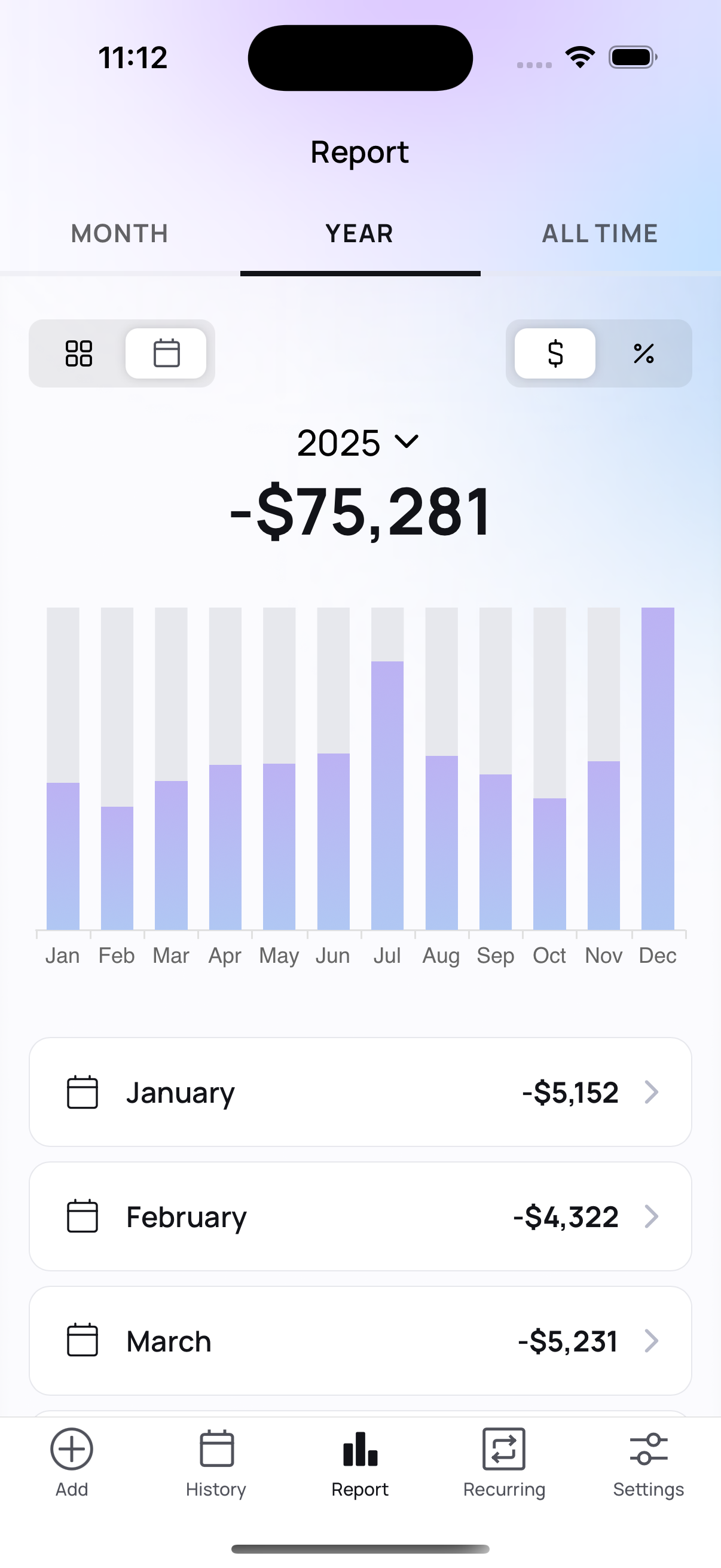Open March details showing -$5,231
This screenshot has height=1568, width=721.
tap(360, 1341)
